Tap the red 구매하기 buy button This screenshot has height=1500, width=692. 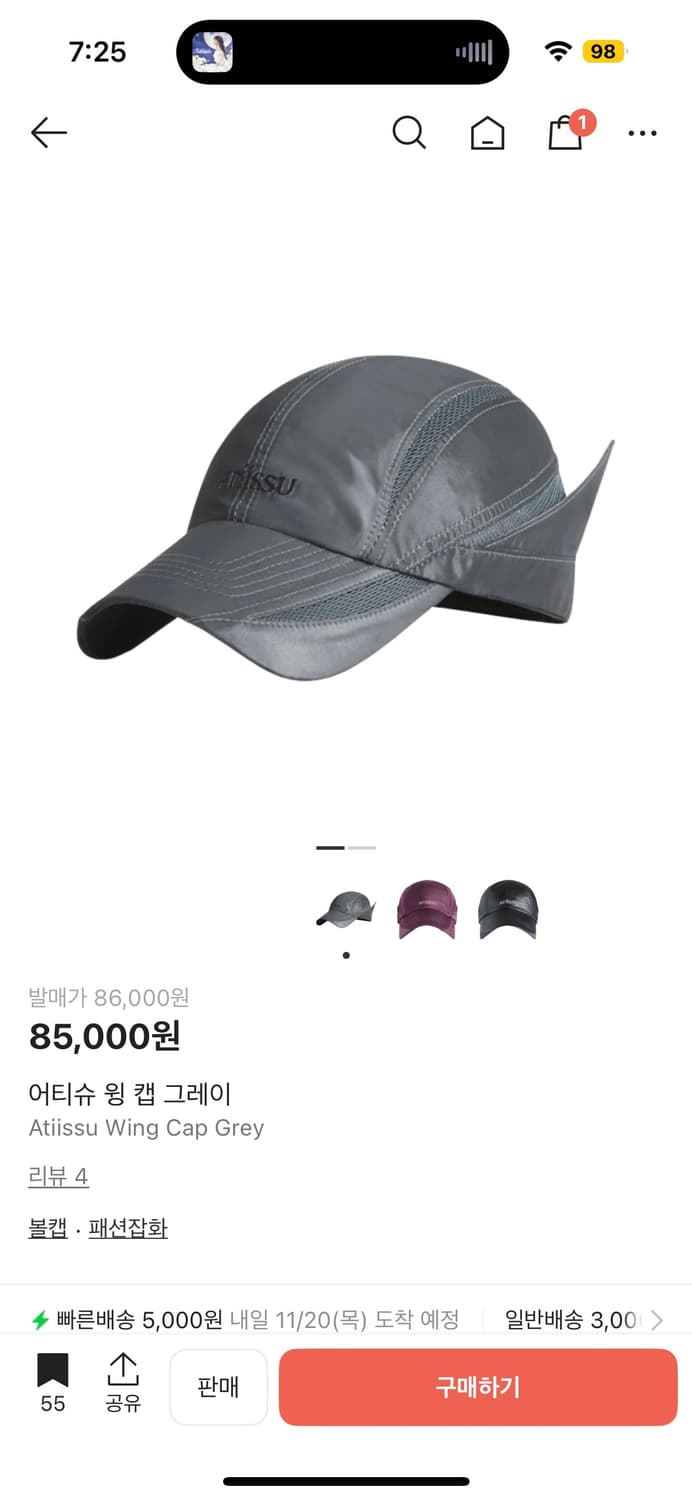(478, 1387)
